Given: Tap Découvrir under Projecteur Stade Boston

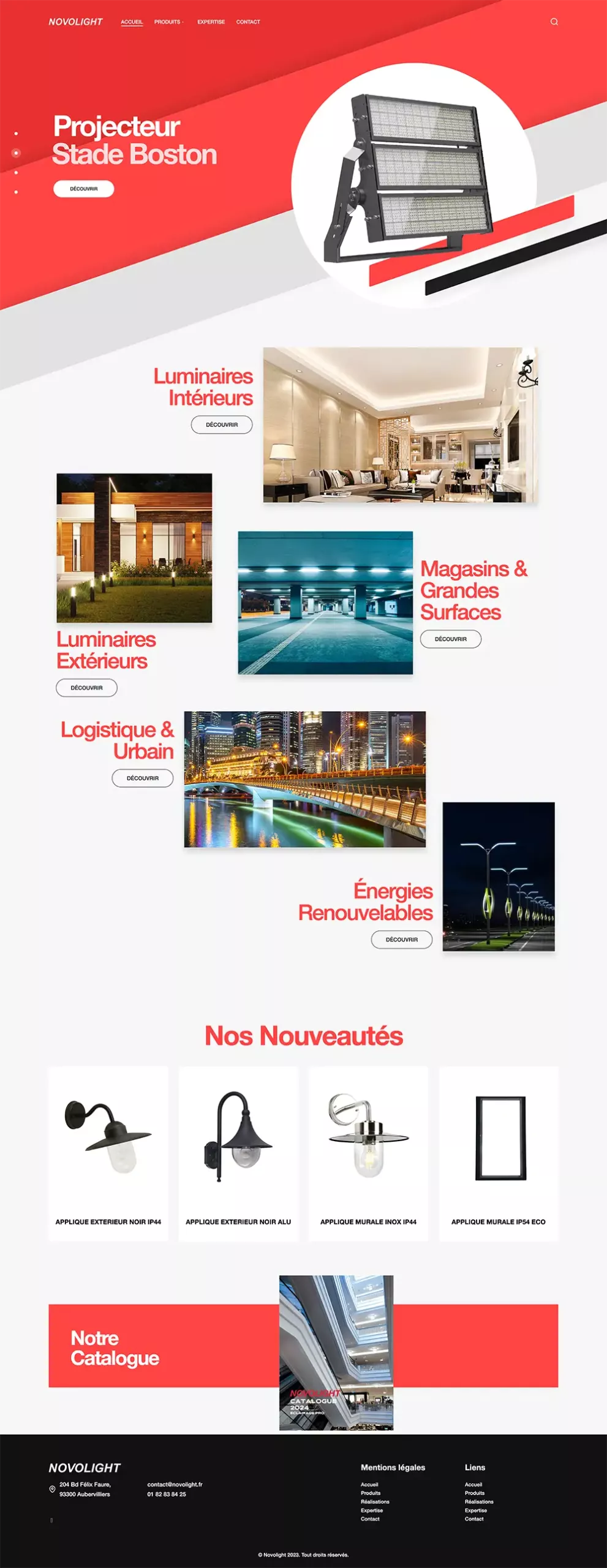Looking at the screenshot, I should pyautogui.click(x=84, y=189).
